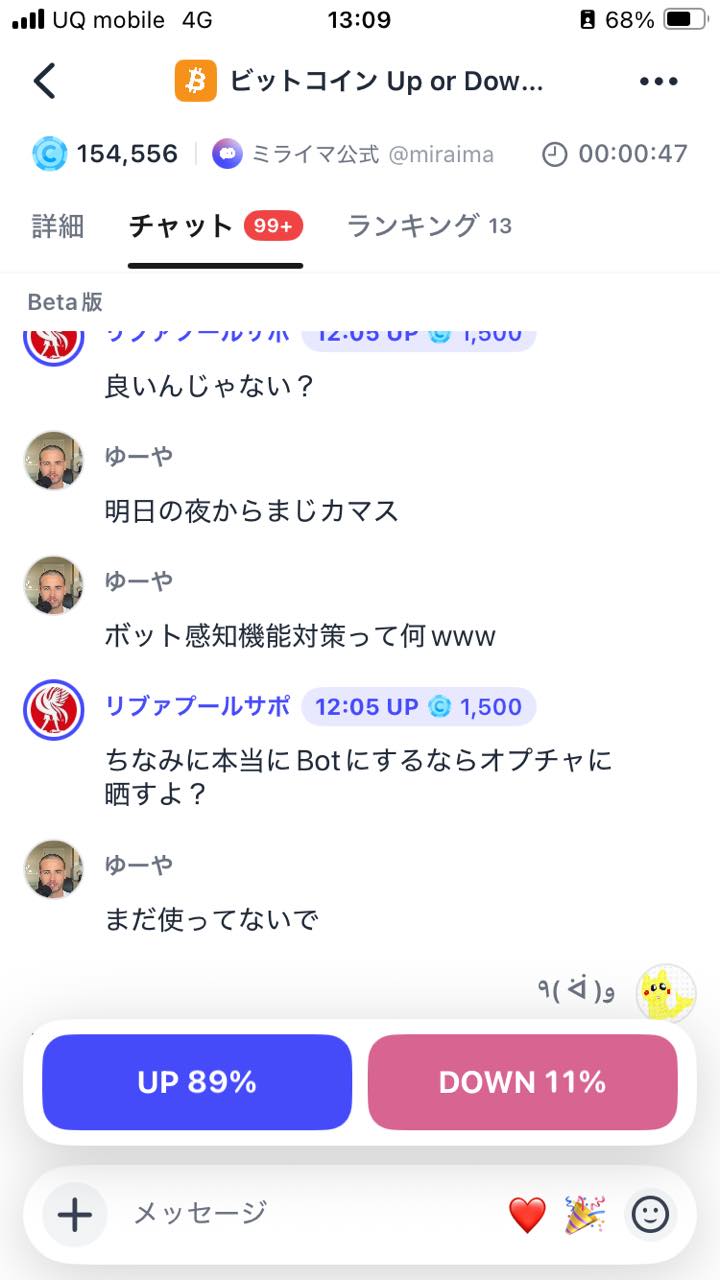
Task: Switch to the 詳細 tab
Action: click(x=58, y=226)
